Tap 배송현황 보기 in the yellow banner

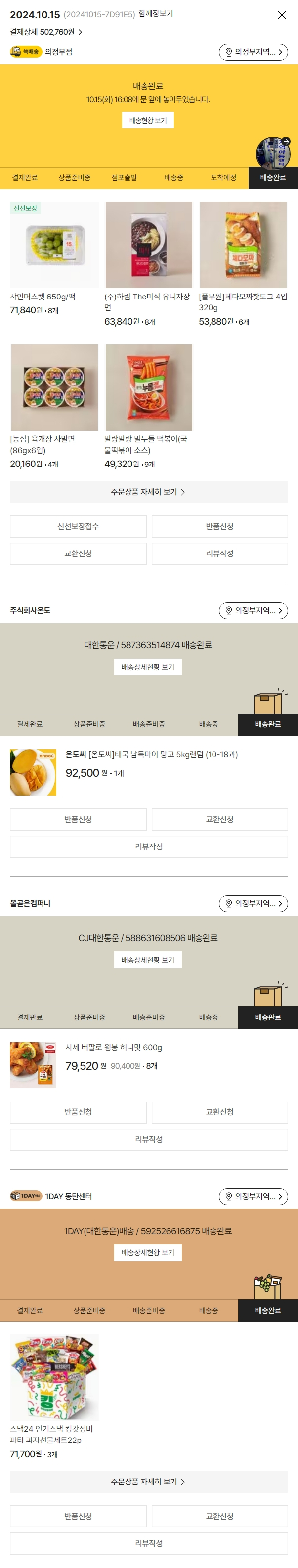click(x=148, y=121)
